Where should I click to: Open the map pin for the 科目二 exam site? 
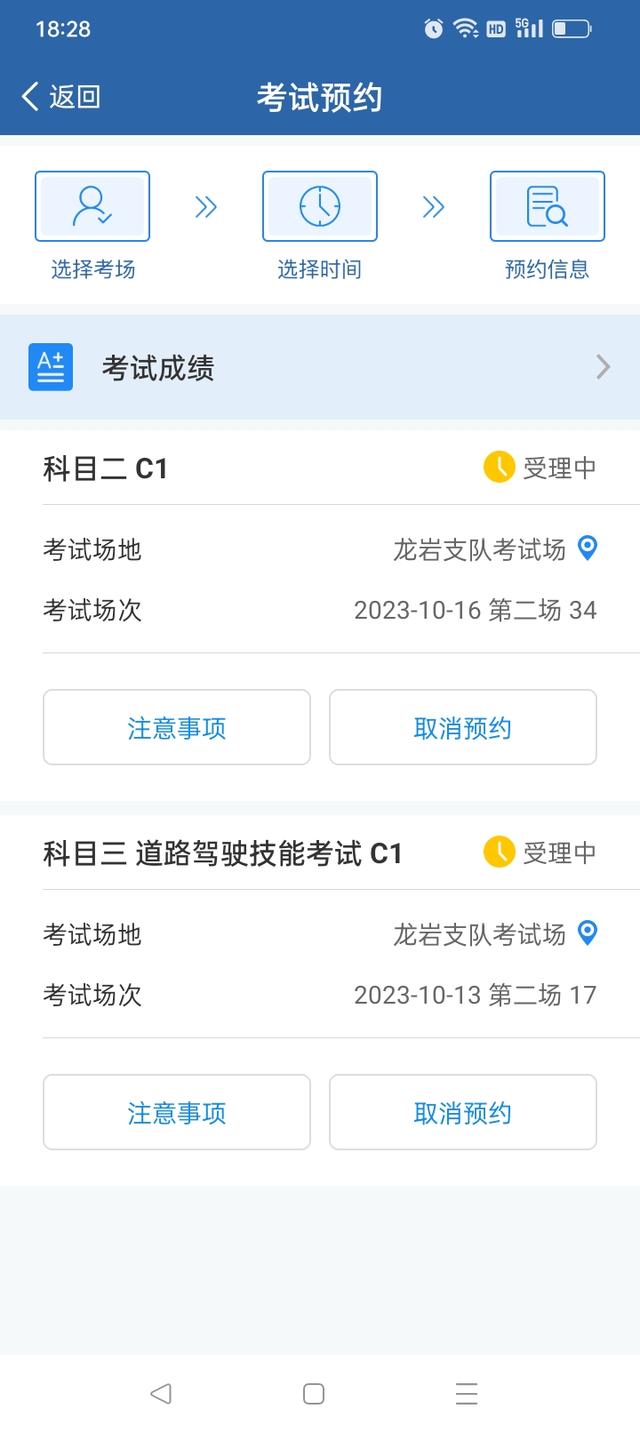pos(588,548)
